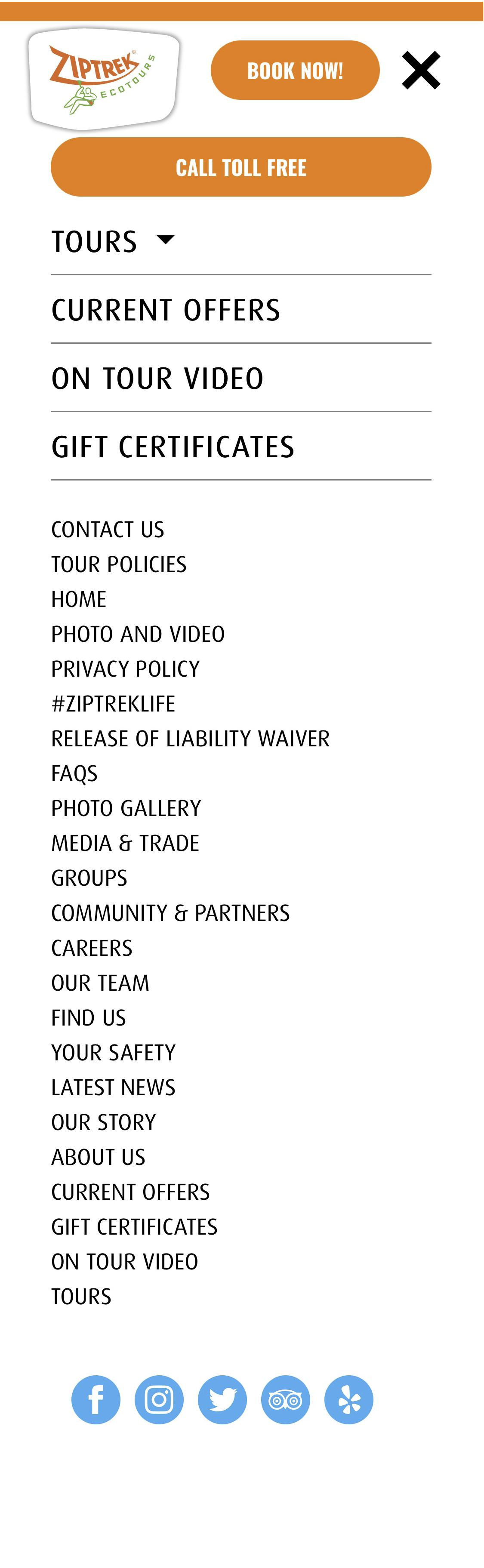Read Latest News
Image resolution: width=484 pixels, height=1568 pixels.
113,1087
